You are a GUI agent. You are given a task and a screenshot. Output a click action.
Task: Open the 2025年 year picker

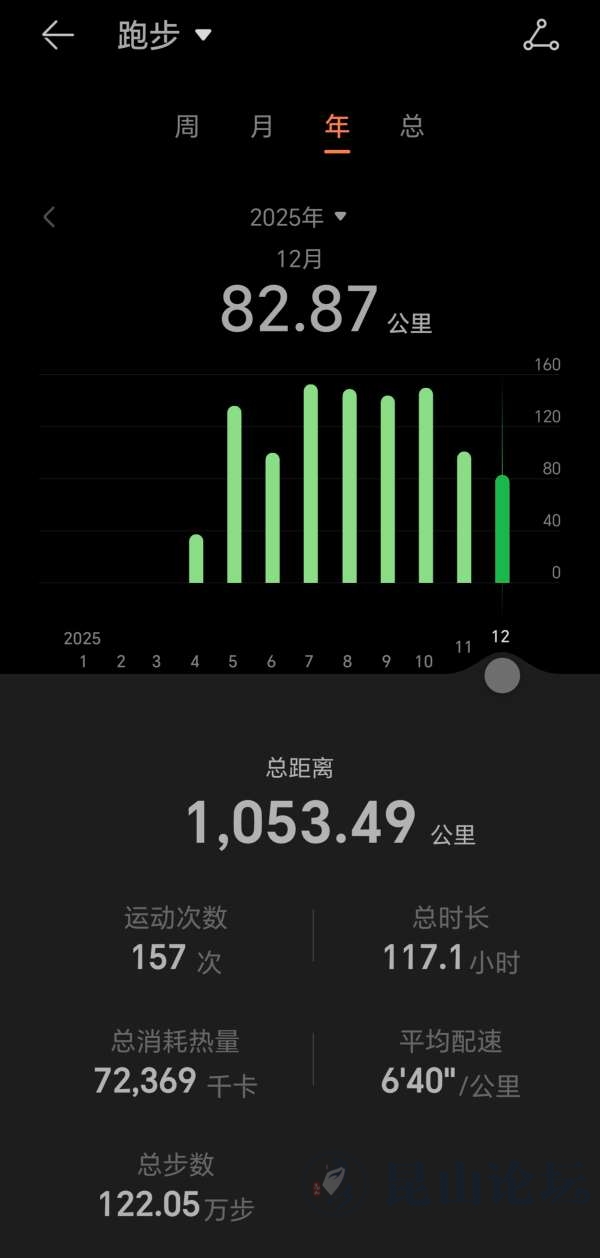(x=297, y=217)
